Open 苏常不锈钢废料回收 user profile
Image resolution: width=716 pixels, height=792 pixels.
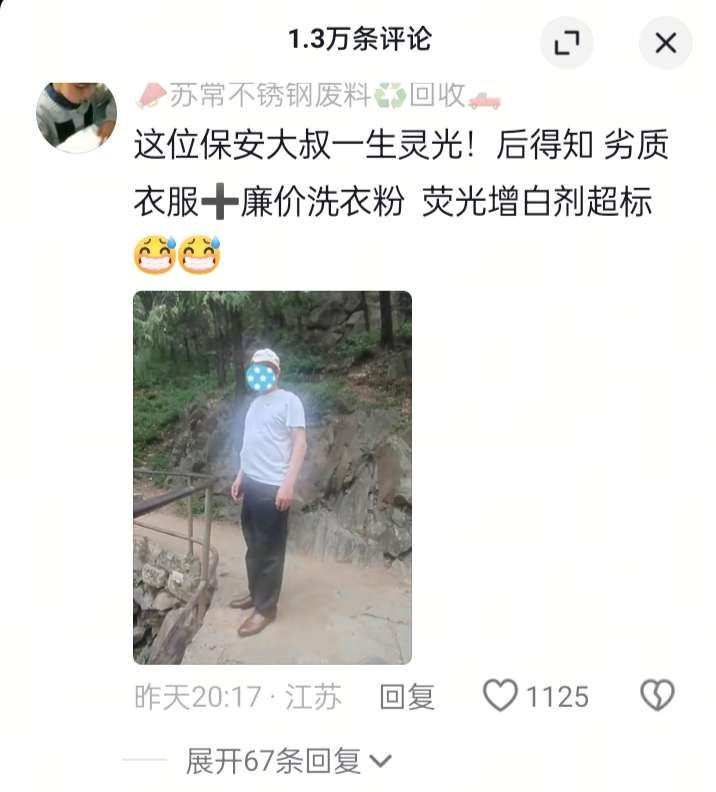pos(318,96)
